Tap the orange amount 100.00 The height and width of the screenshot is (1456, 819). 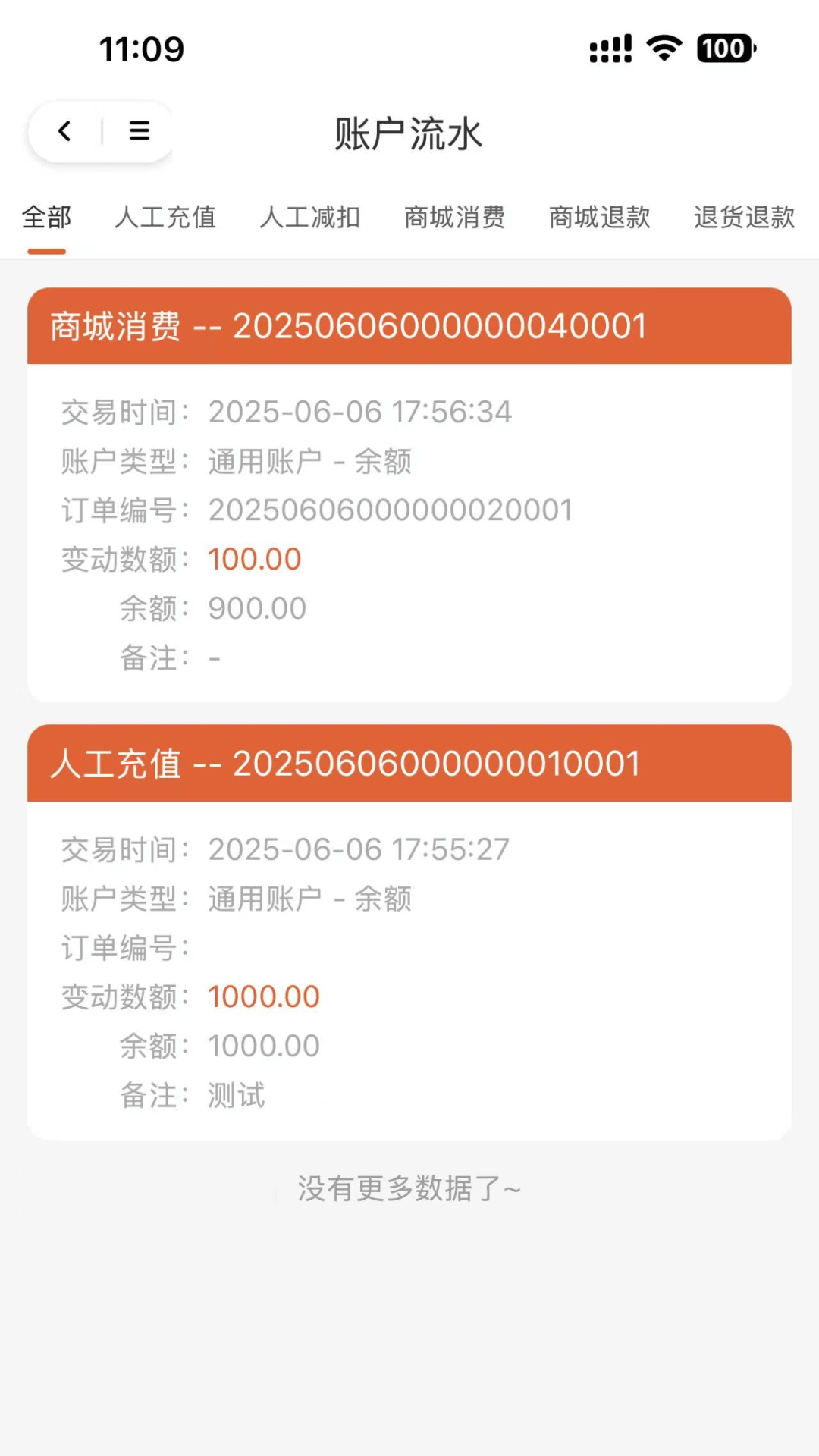[x=254, y=559]
